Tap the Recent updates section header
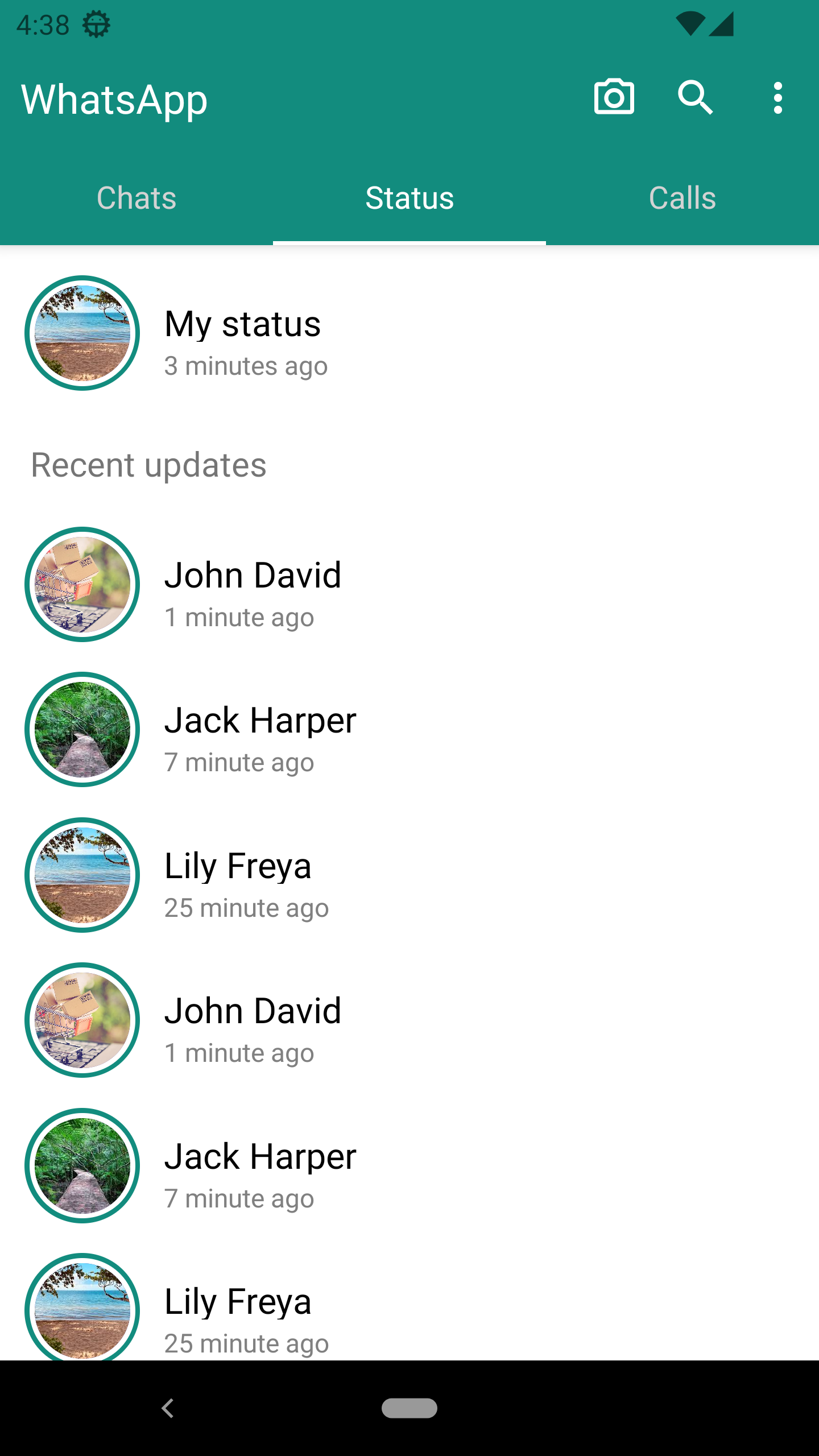The height and width of the screenshot is (1456, 819). pyautogui.click(x=148, y=465)
